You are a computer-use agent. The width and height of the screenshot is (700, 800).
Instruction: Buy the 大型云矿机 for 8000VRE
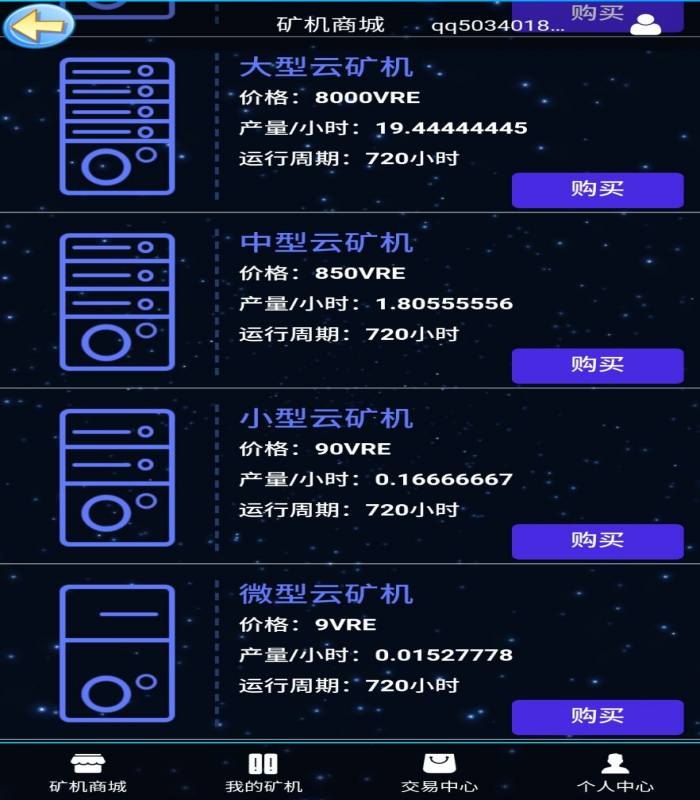click(597, 190)
